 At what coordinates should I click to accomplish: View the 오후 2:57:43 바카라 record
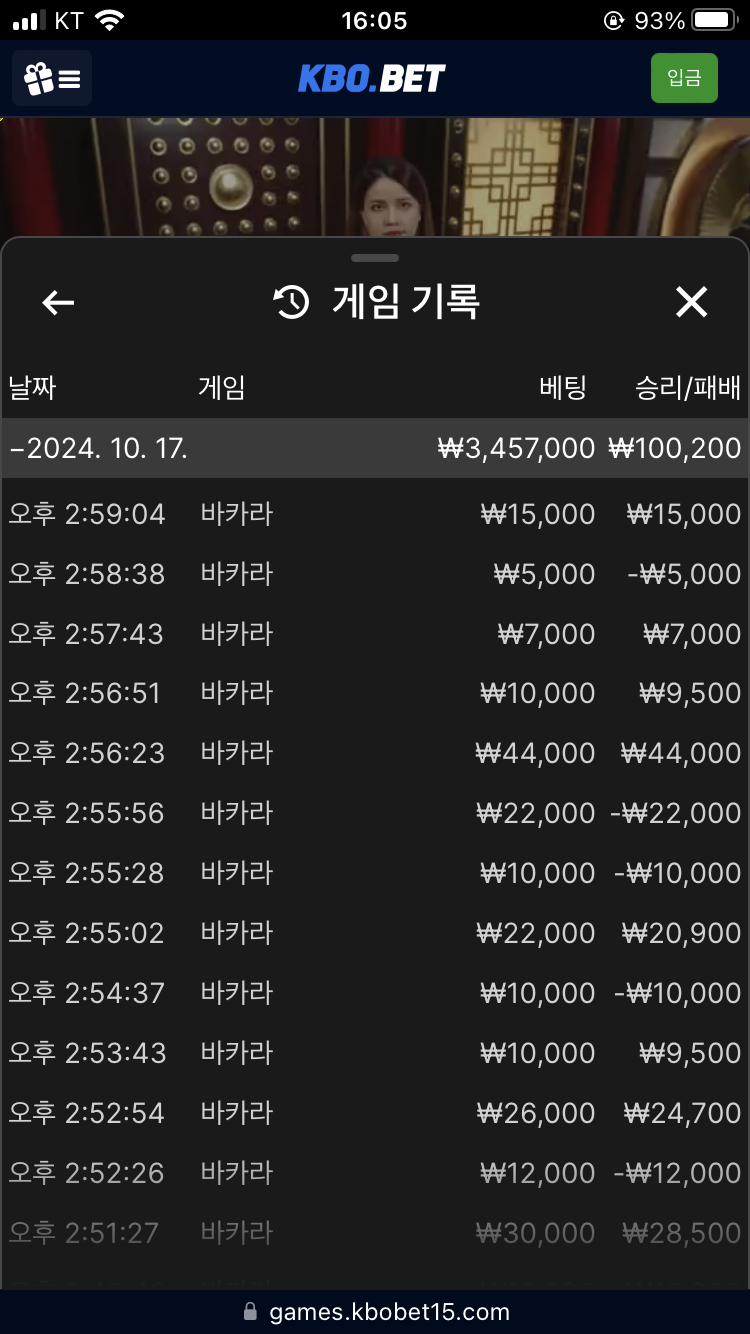[375, 634]
